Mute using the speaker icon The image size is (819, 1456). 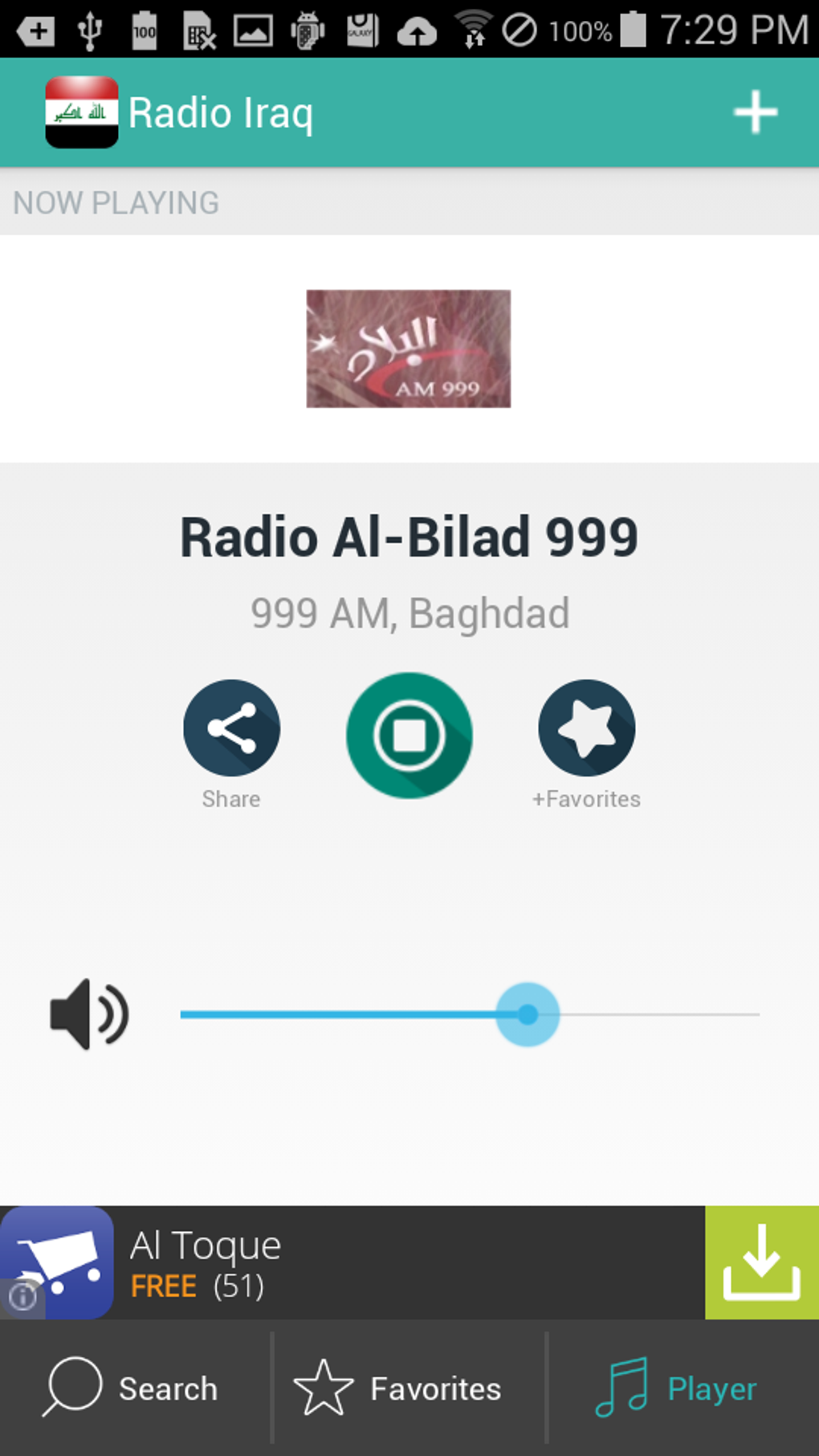point(88,1014)
